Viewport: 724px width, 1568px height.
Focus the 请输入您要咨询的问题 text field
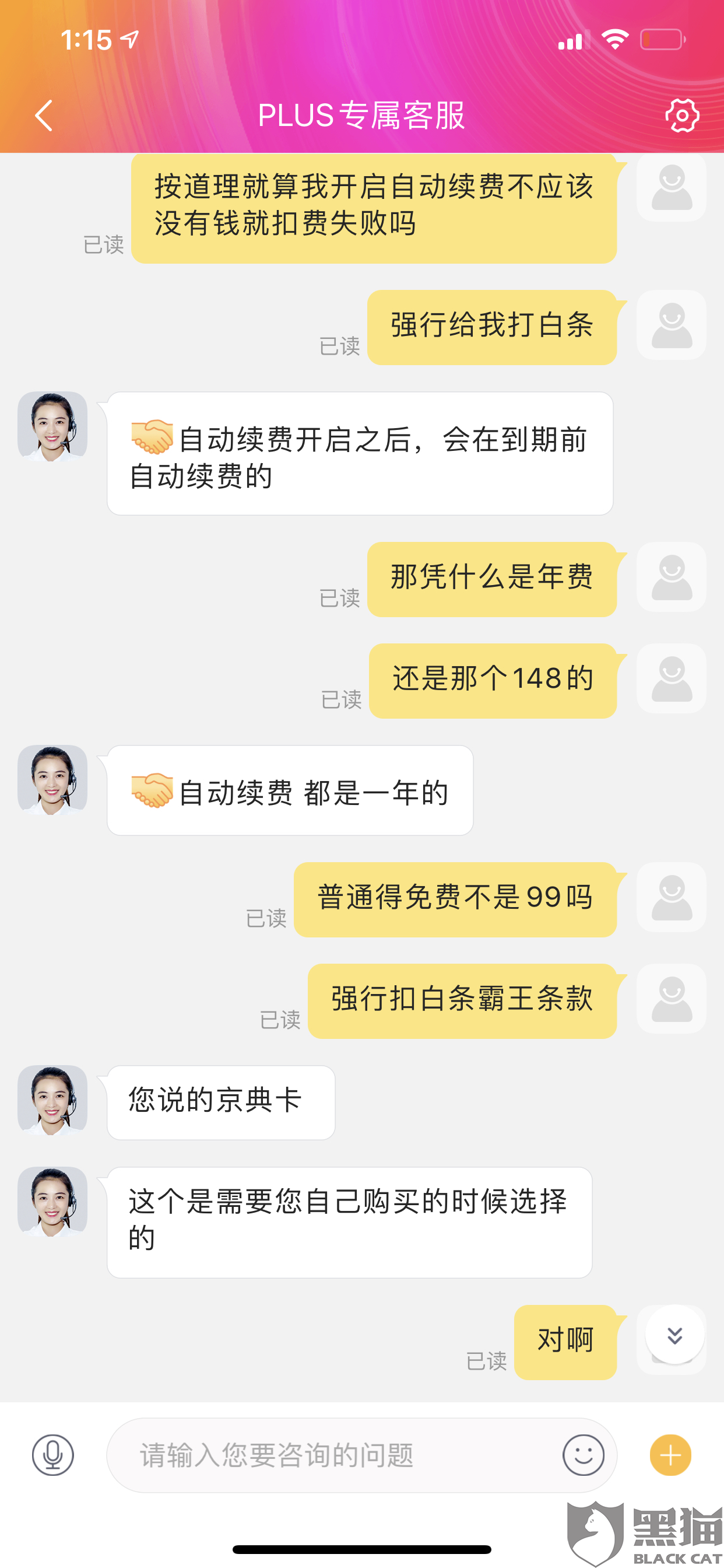[x=335, y=1455]
